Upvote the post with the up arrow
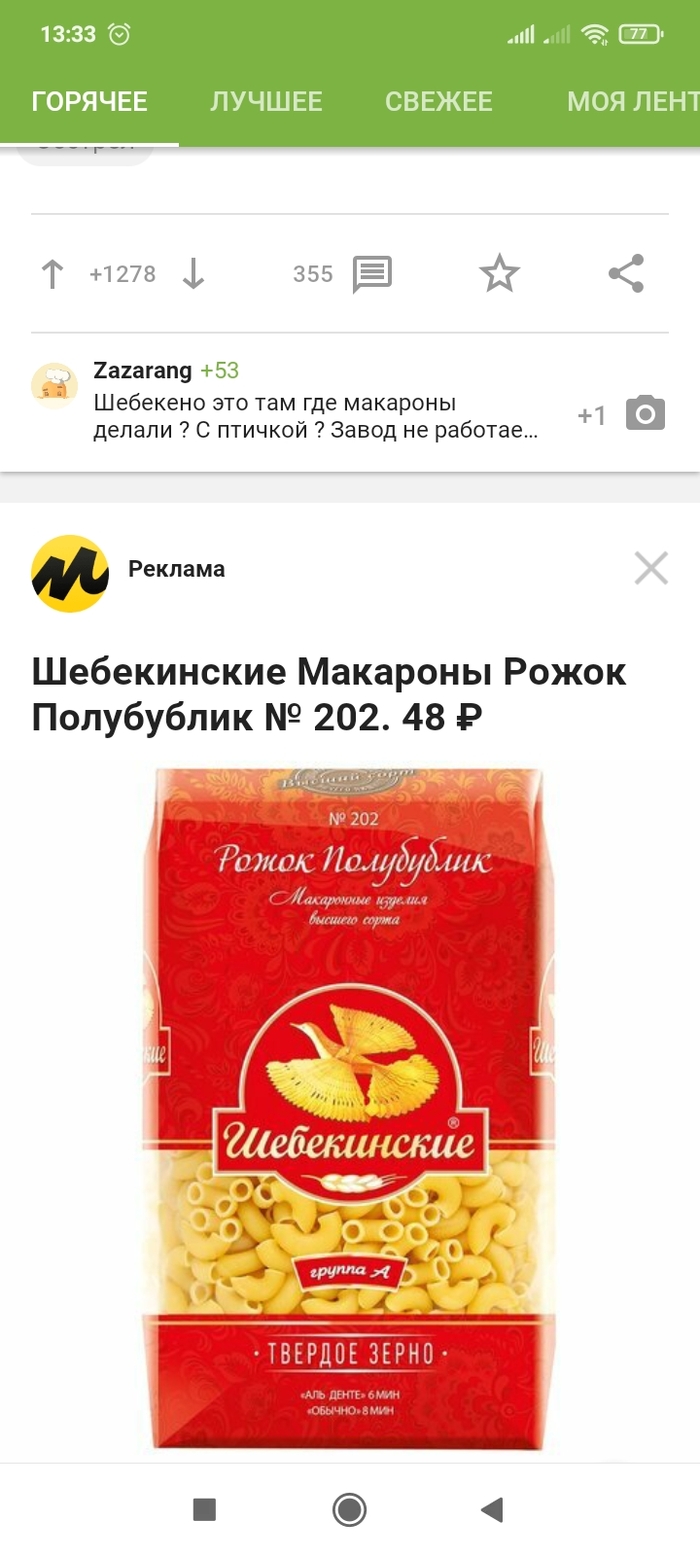The width and height of the screenshot is (700, 1556). coord(52,274)
